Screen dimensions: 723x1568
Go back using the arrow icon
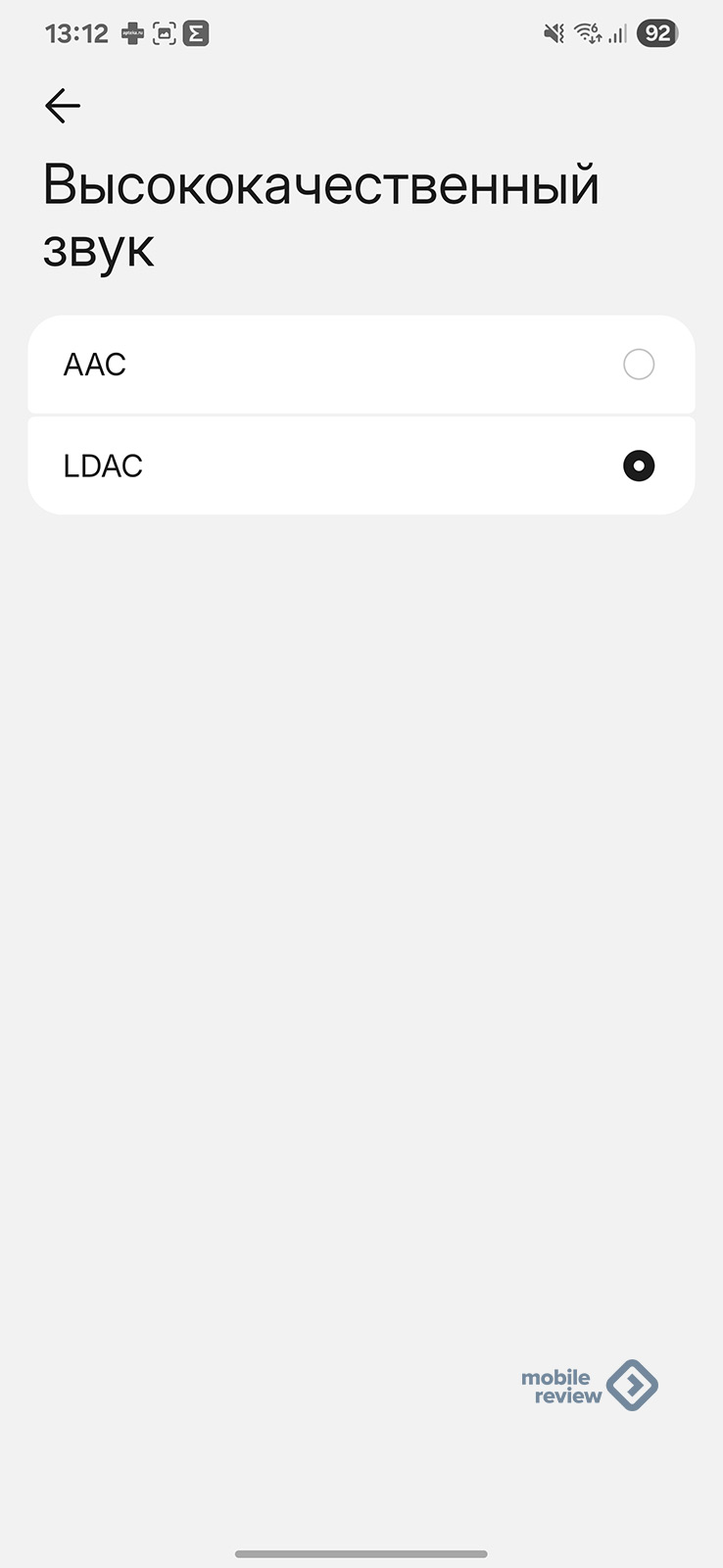pyautogui.click(x=63, y=106)
